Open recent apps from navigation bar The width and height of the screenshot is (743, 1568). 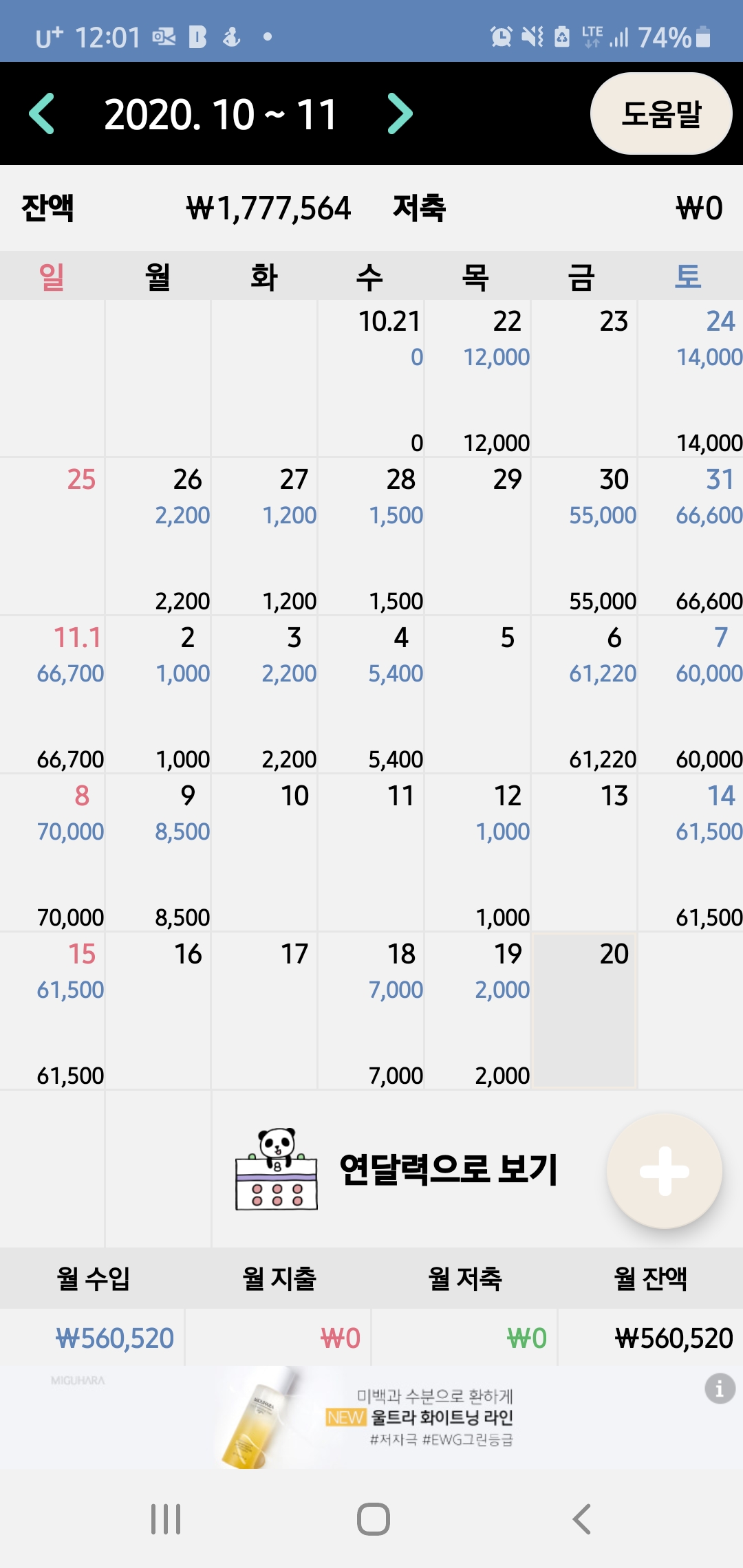[166, 1519]
